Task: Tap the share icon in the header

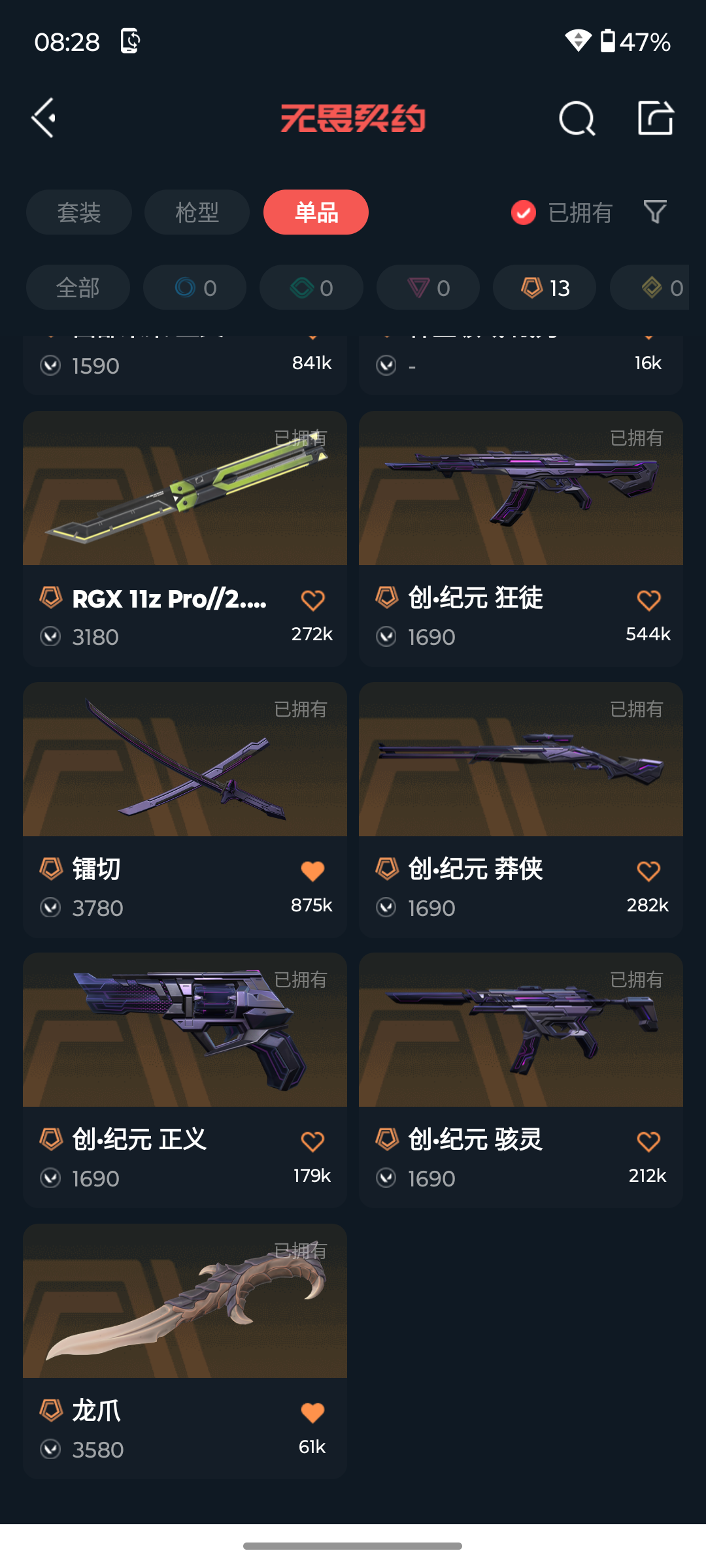Action: click(655, 118)
